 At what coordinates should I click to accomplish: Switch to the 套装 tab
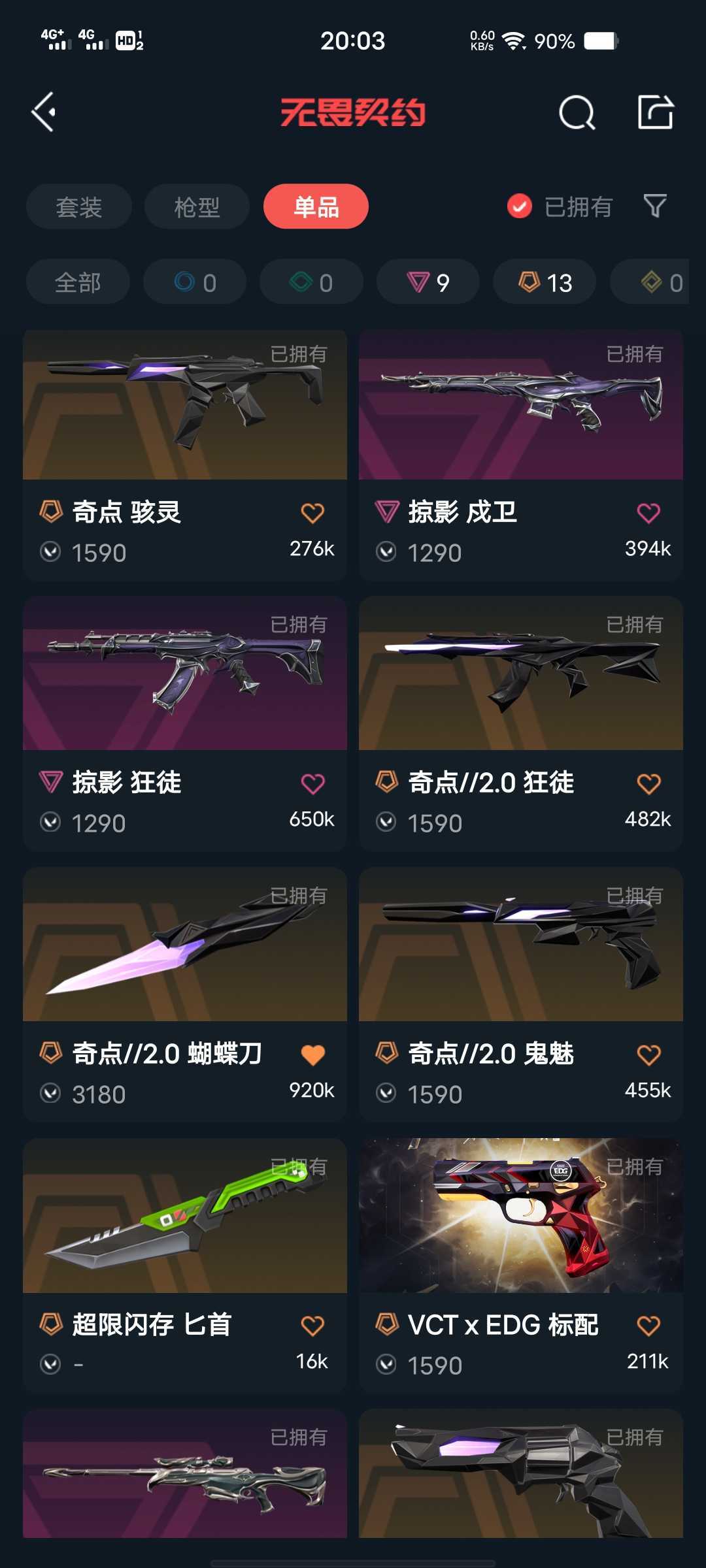[79, 206]
